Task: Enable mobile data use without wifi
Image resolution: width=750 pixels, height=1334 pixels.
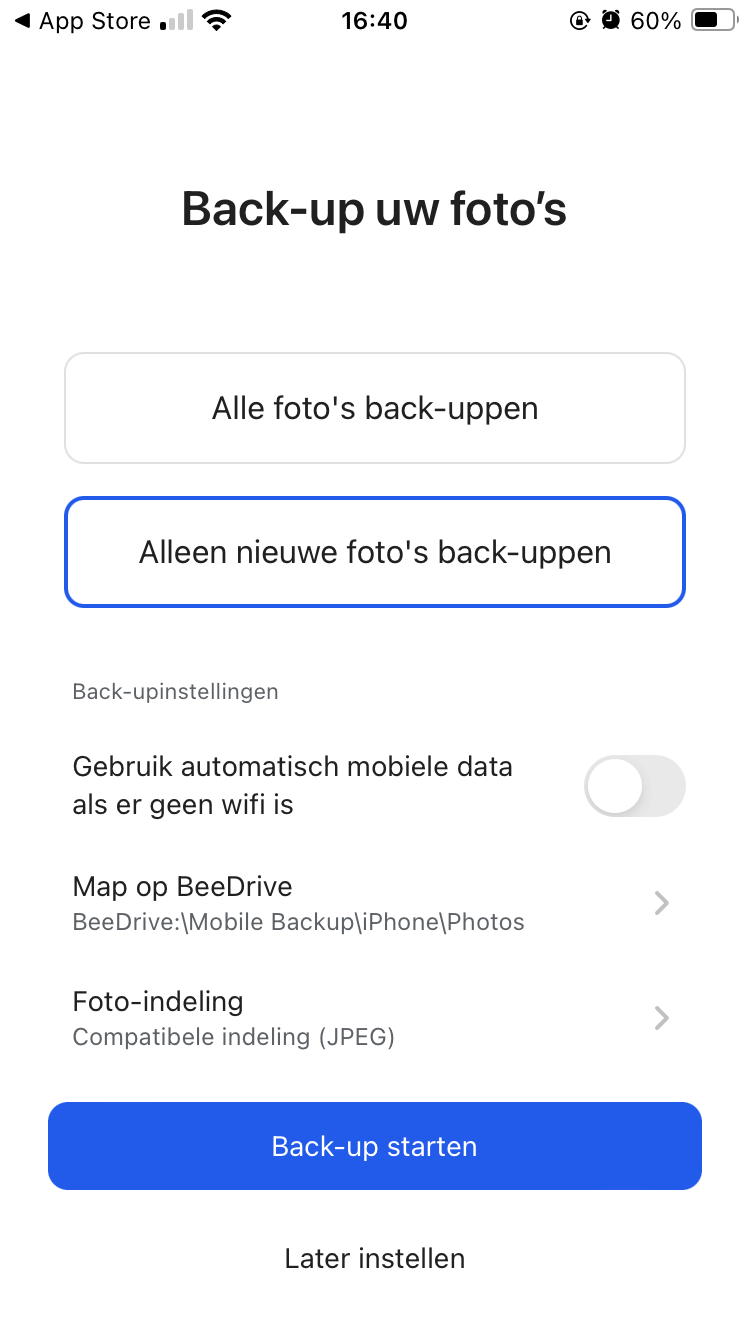Action: (x=634, y=786)
